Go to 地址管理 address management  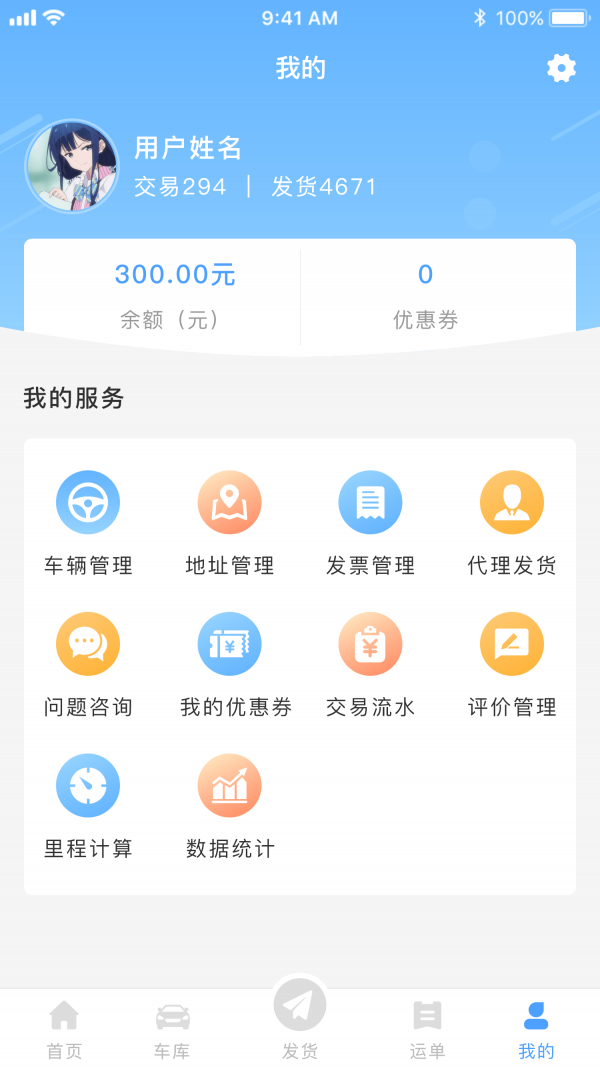tap(229, 522)
